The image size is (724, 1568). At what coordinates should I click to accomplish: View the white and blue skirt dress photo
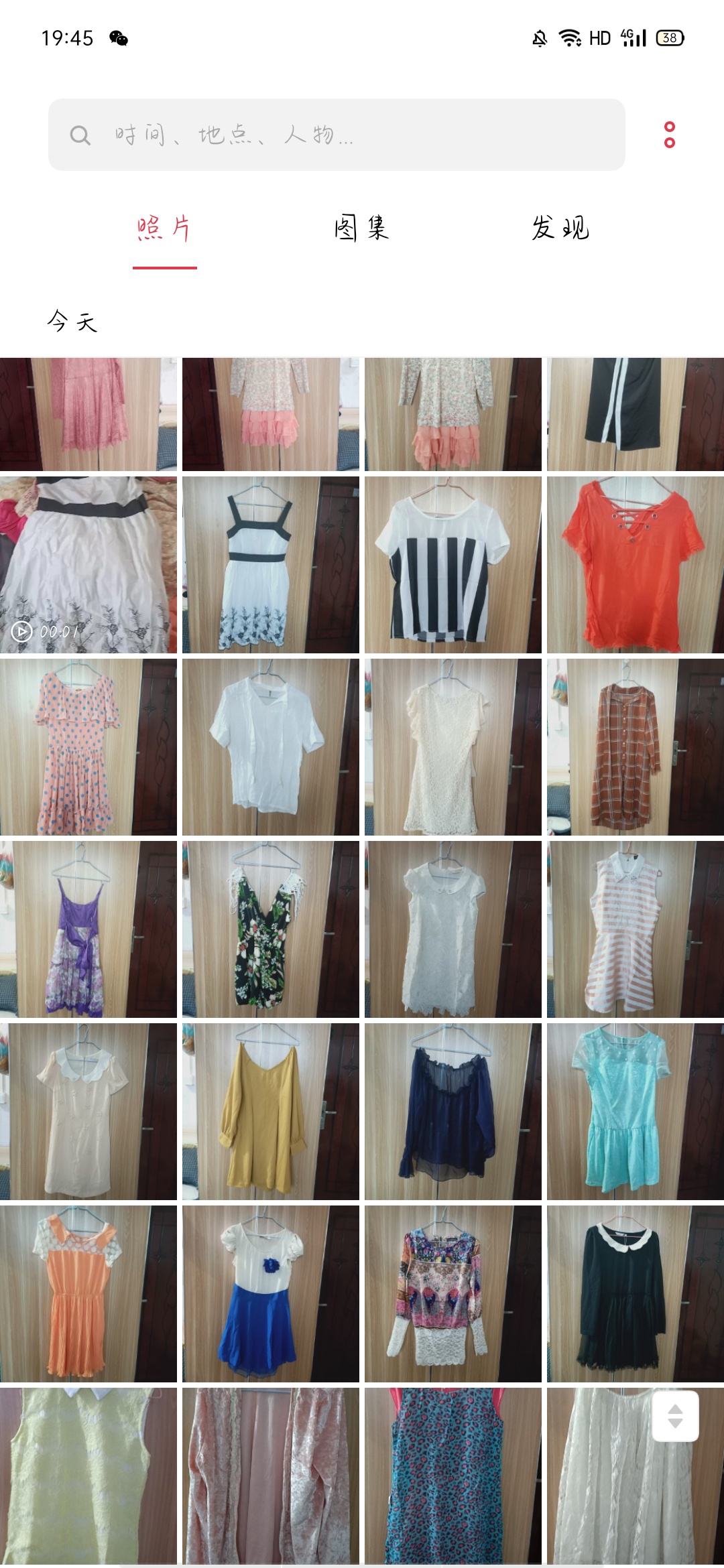tap(270, 1293)
